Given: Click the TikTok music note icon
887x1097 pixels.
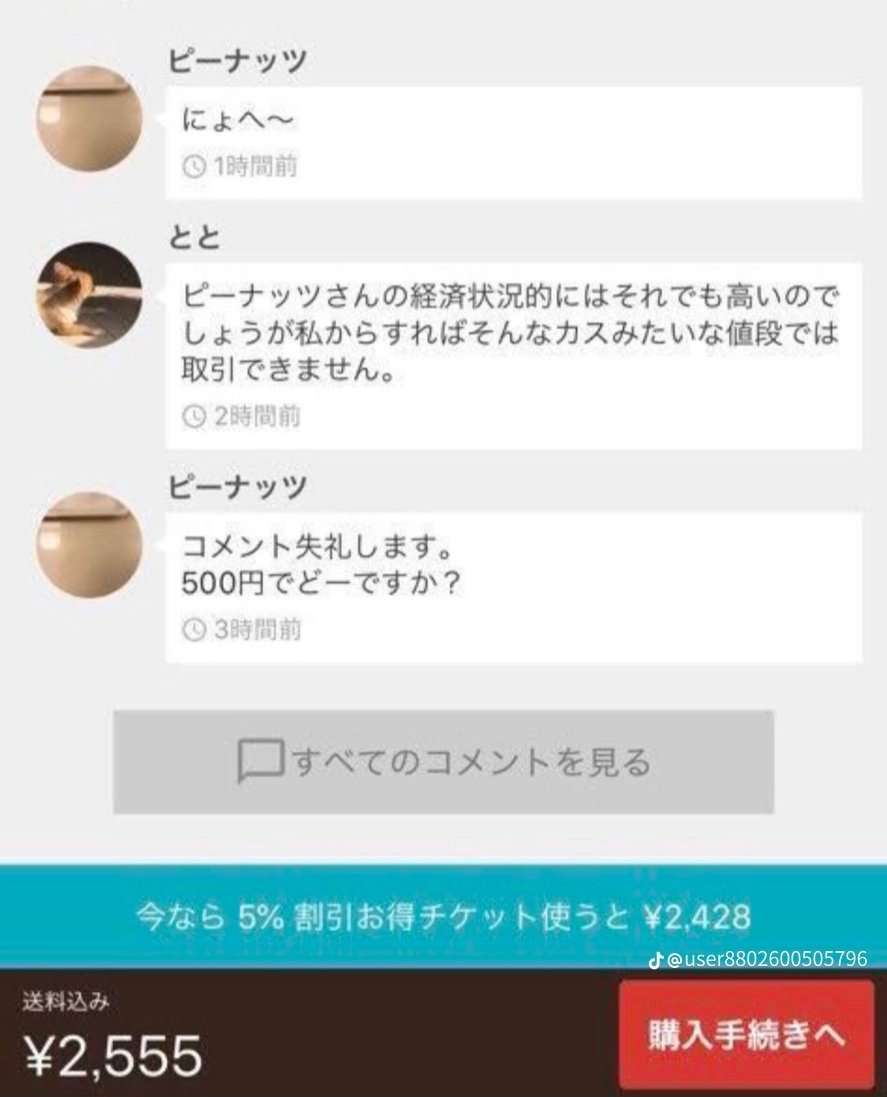Looking at the screenshot, I should [x=655, y=959].
